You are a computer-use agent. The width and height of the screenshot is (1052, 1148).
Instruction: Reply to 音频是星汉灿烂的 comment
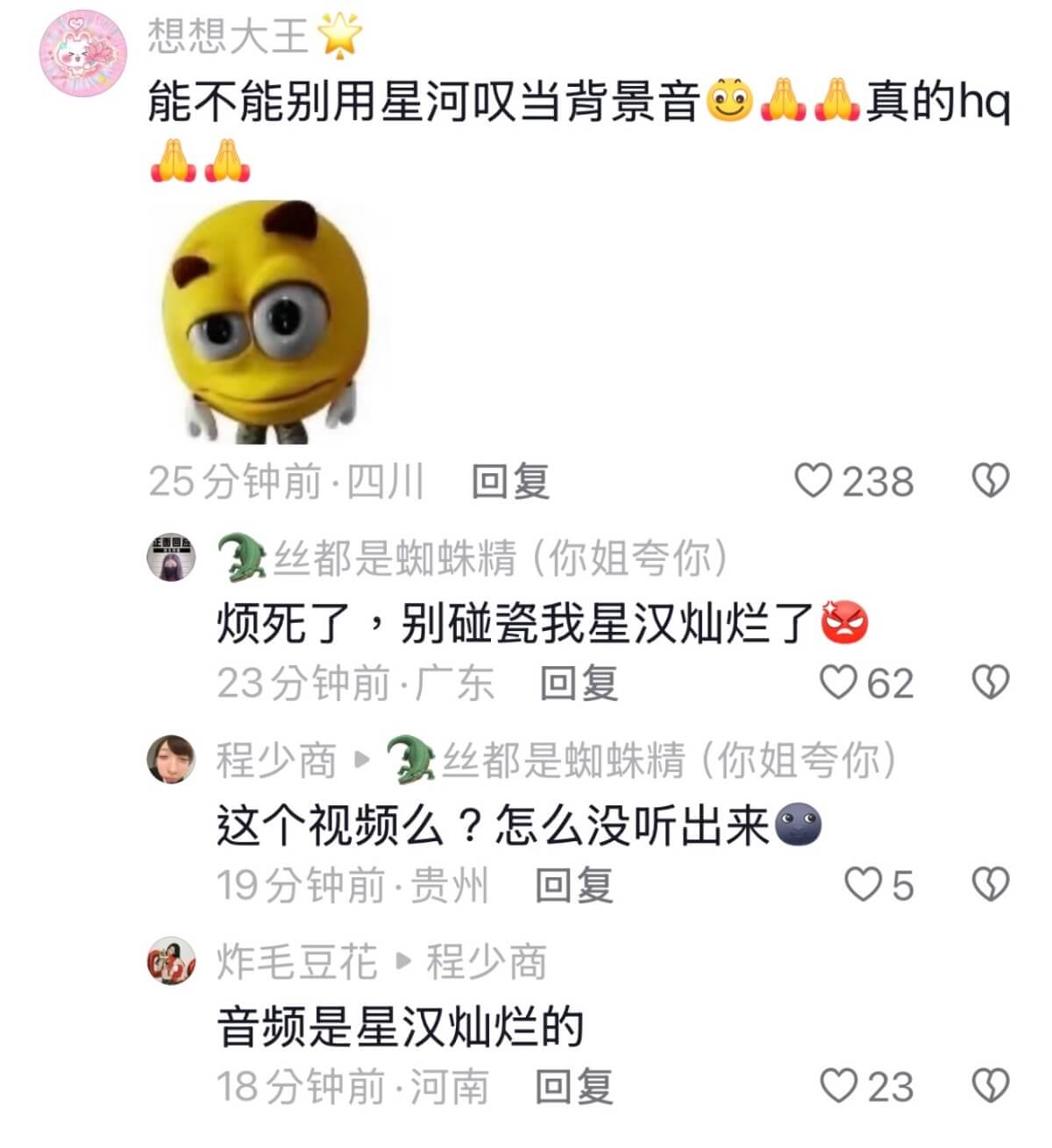574,1088
